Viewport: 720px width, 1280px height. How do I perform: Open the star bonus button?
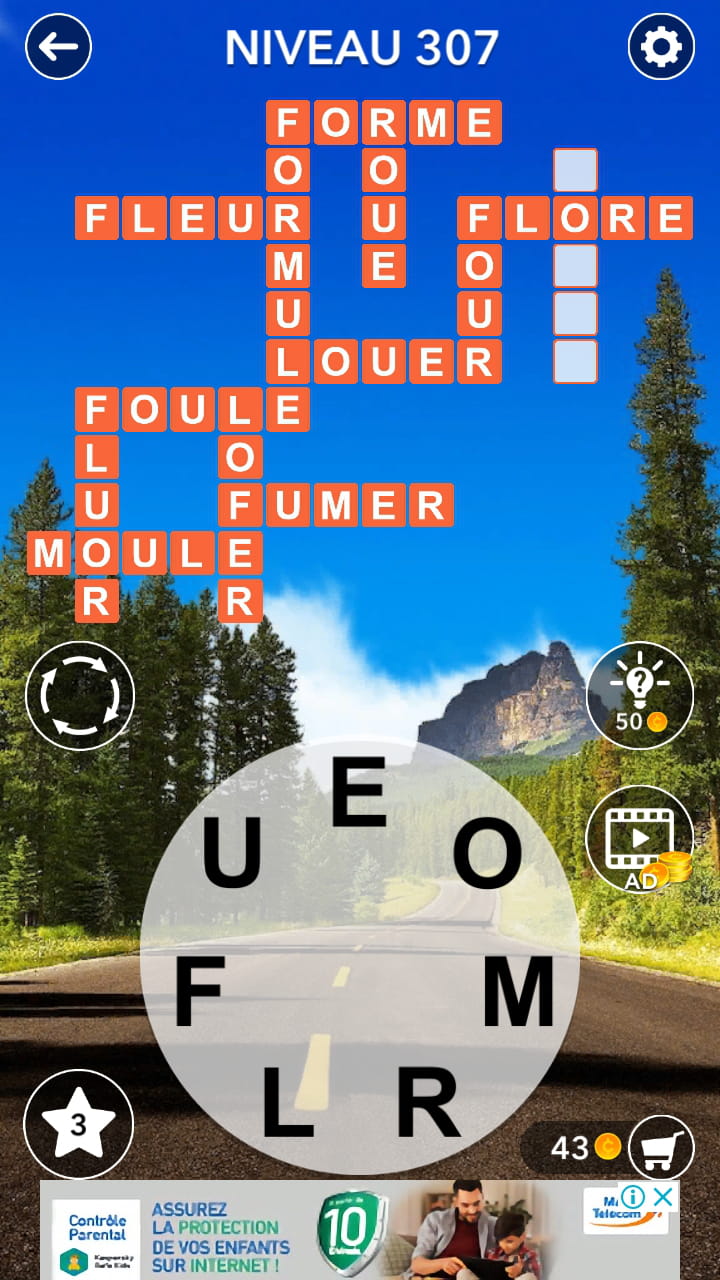click(x=78, y=1124)
